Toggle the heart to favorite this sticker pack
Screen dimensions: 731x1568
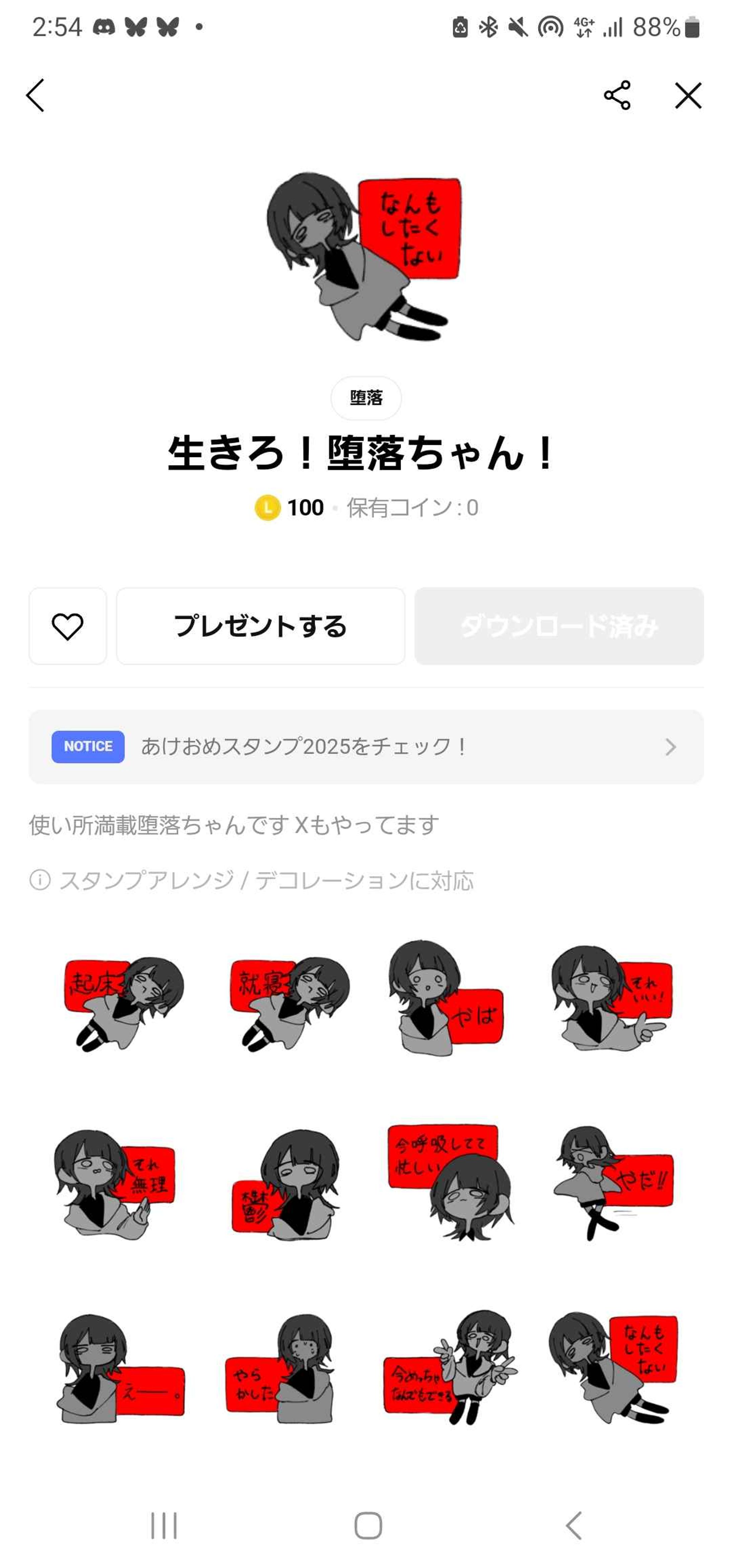(68, 626)
